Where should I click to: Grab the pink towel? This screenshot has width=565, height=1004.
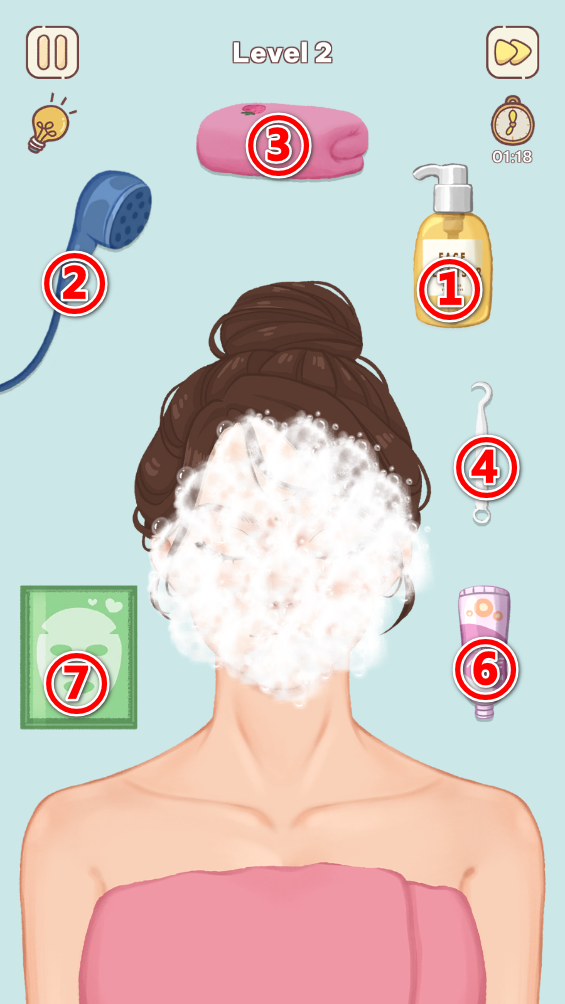pos(282,141)
